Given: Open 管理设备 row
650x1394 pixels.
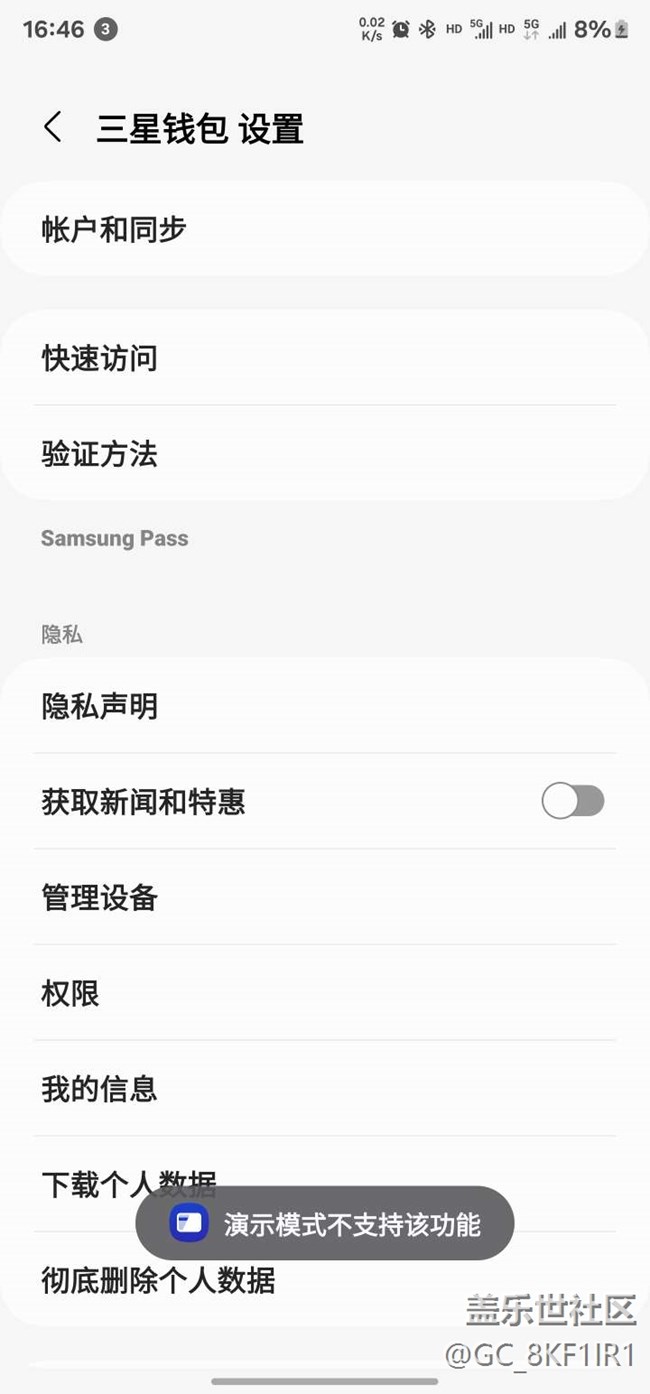Looking at the screenshot, I should coord(325,897).
